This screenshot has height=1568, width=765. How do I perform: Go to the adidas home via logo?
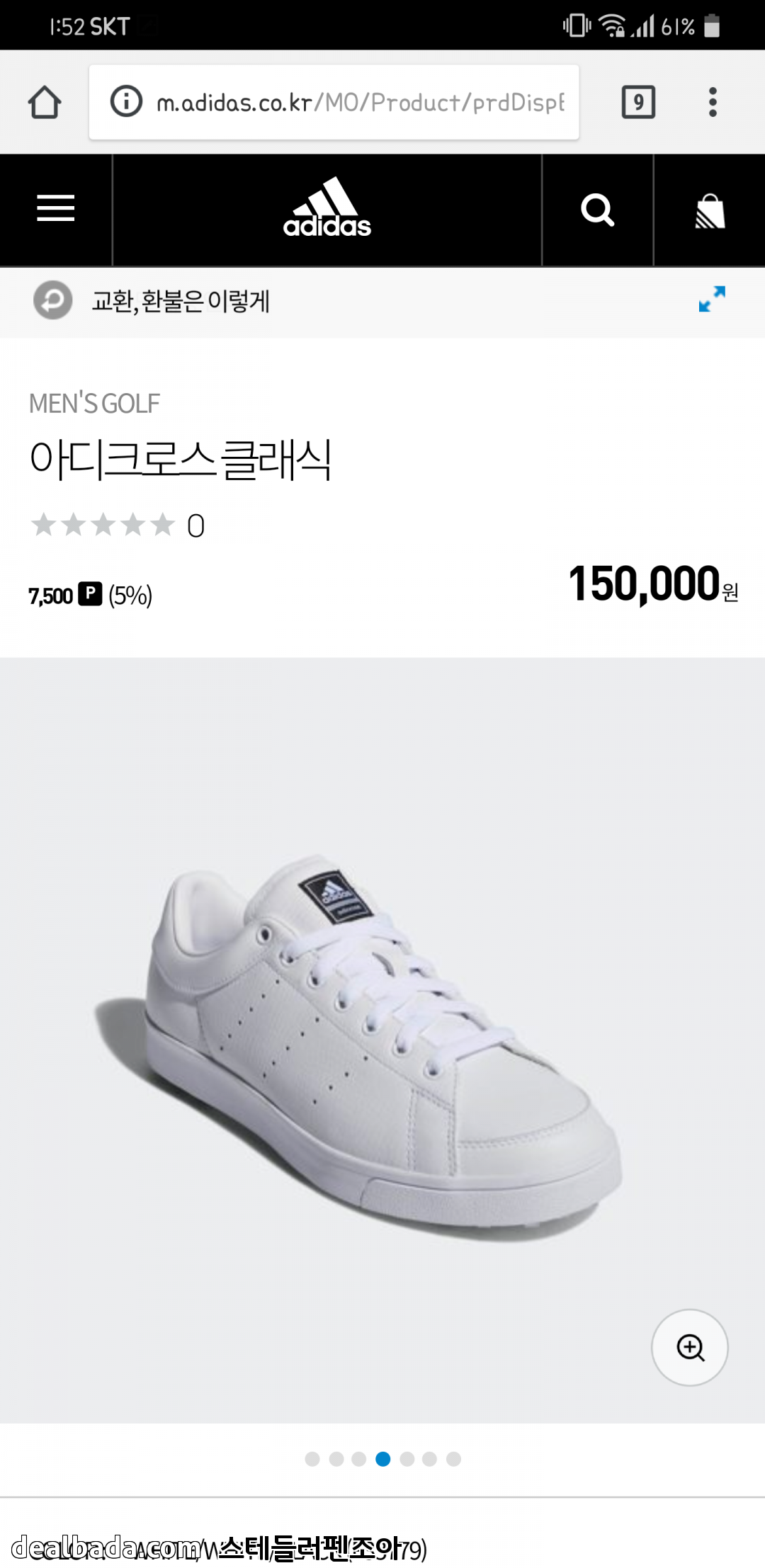pyautogui.click(x=327, y=209)
